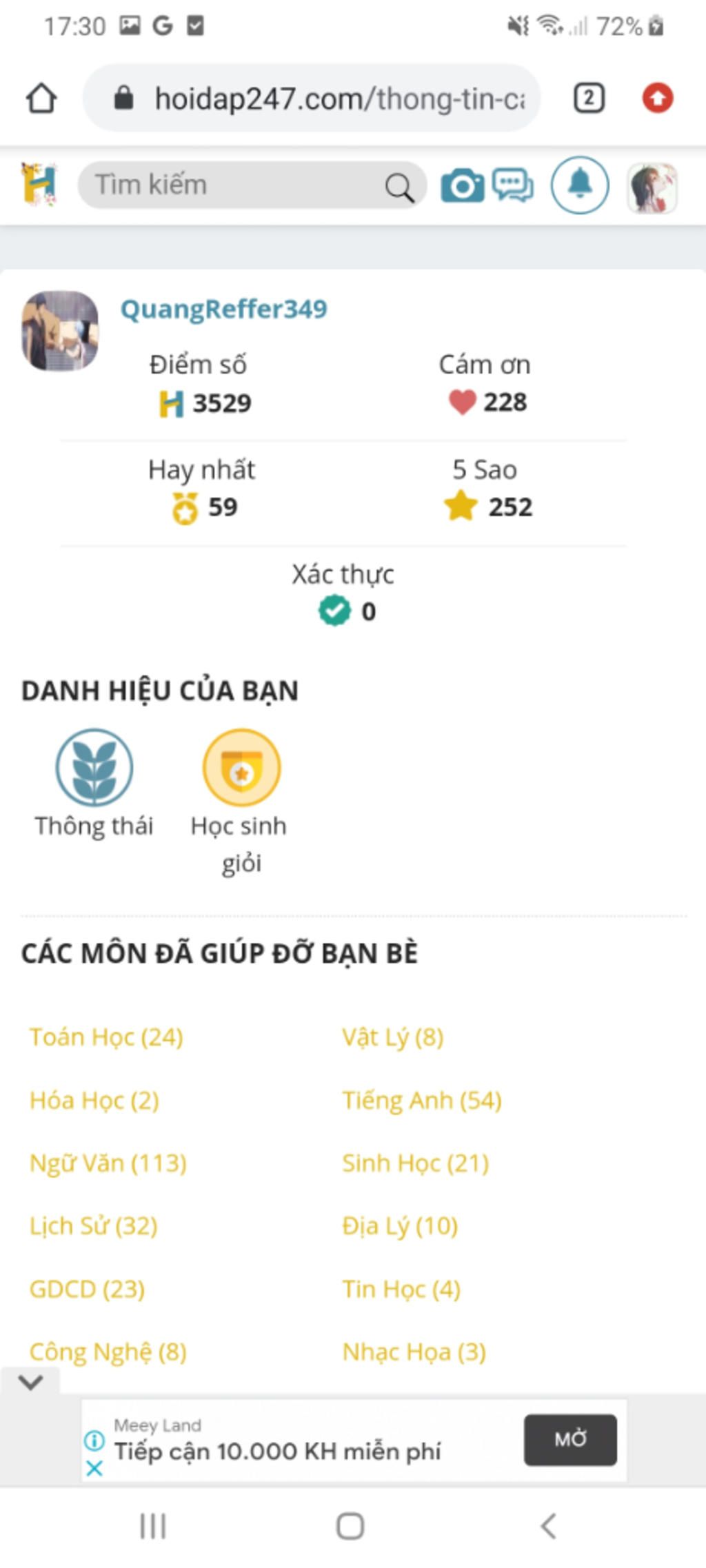View Toán Học (24) answers

(x=106, y=1037)
